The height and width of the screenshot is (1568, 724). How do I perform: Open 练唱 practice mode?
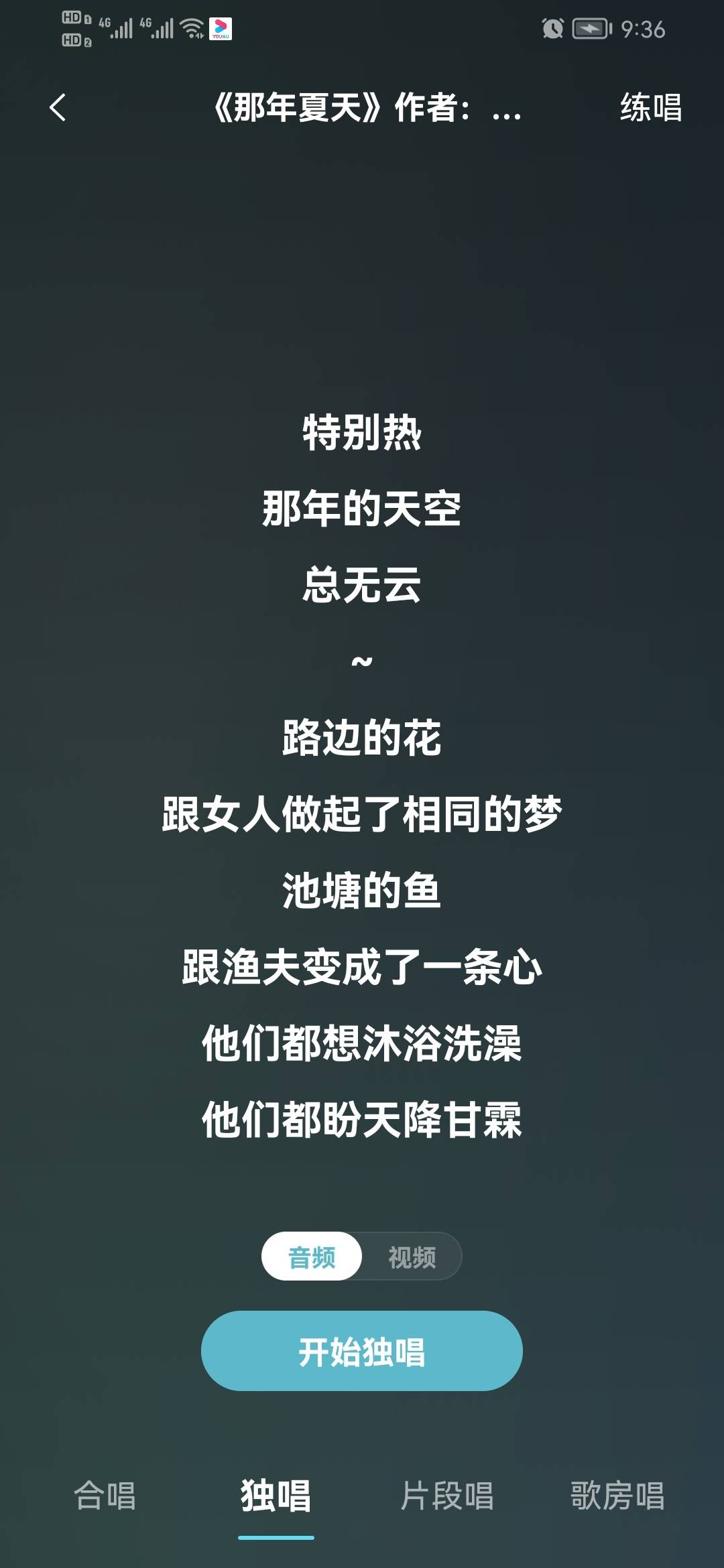click(x=650, y=107)
